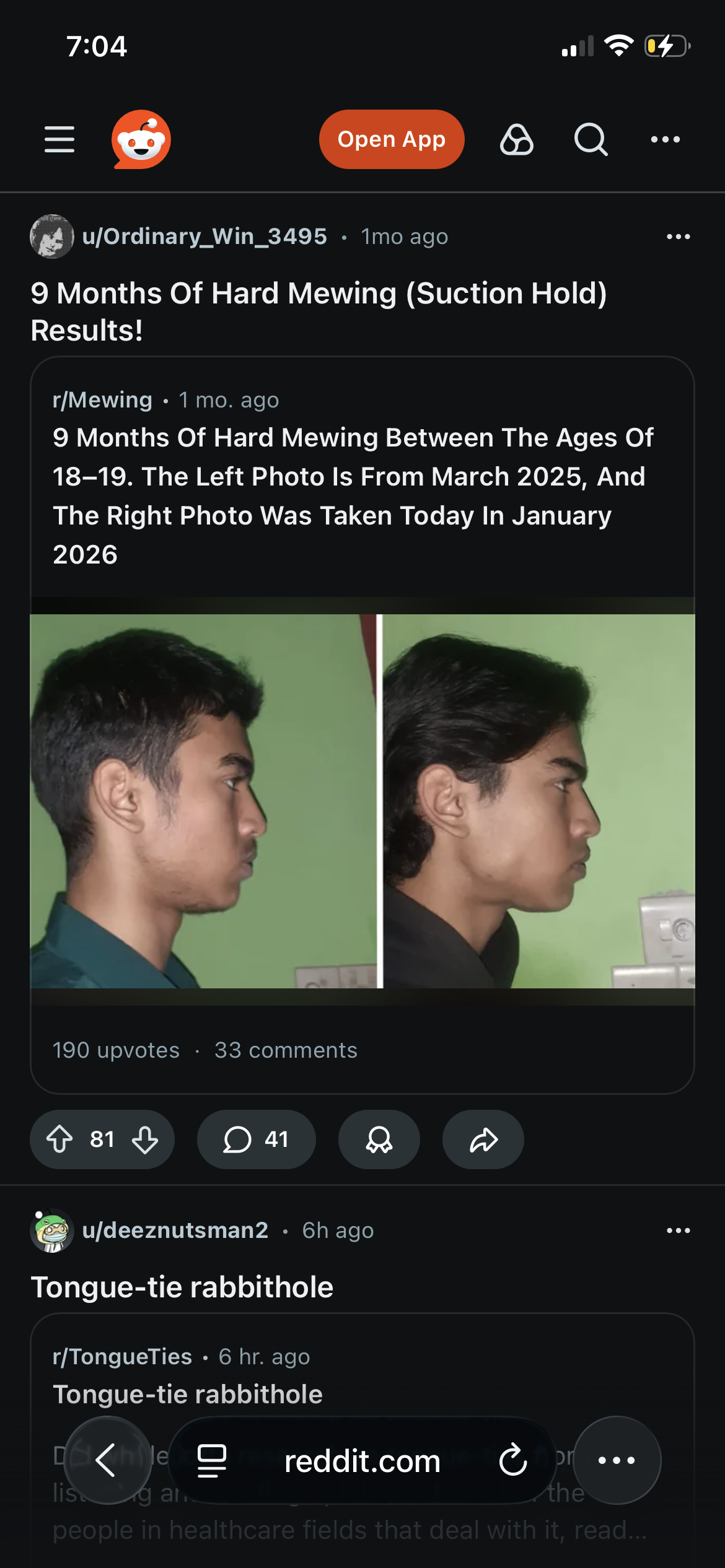Upvote the Hard Mewing post

(x=60, y=1139)
